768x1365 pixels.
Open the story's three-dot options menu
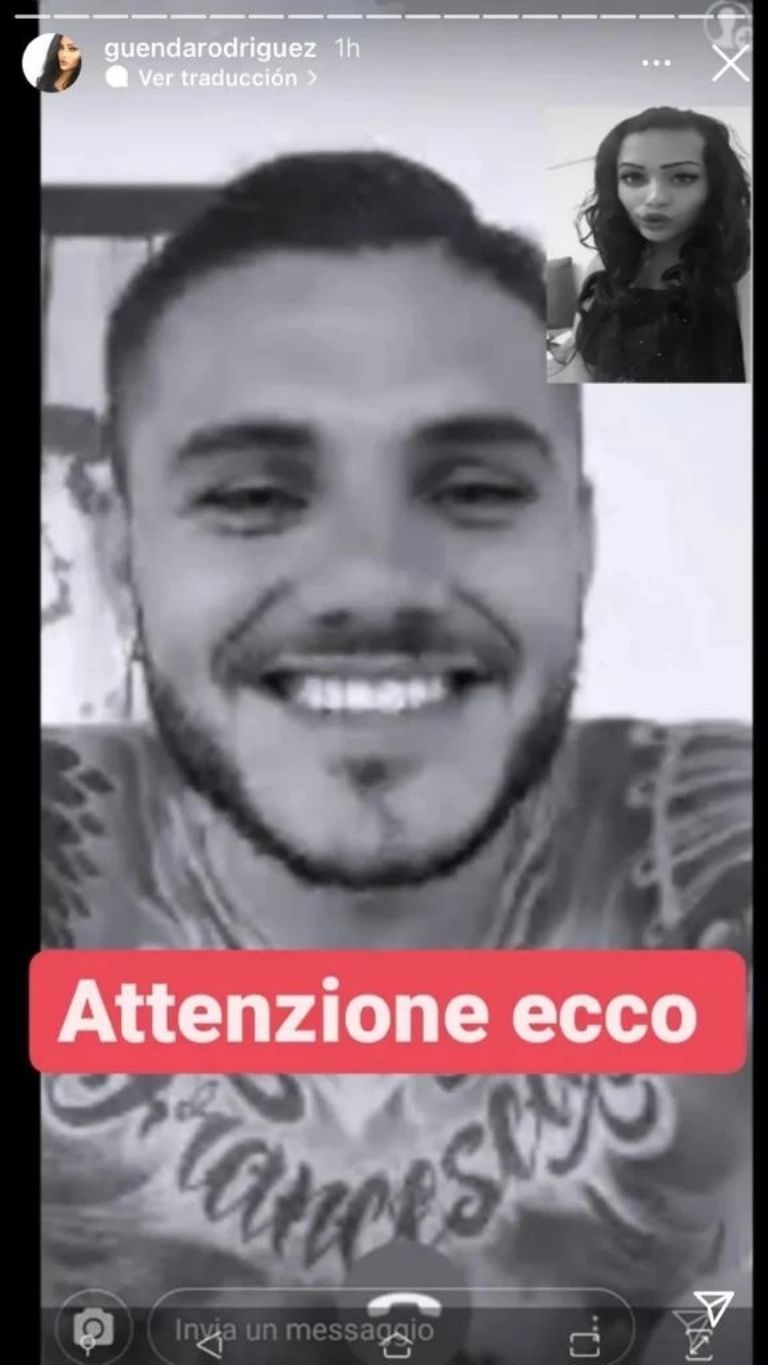click(x=656, y=63)
